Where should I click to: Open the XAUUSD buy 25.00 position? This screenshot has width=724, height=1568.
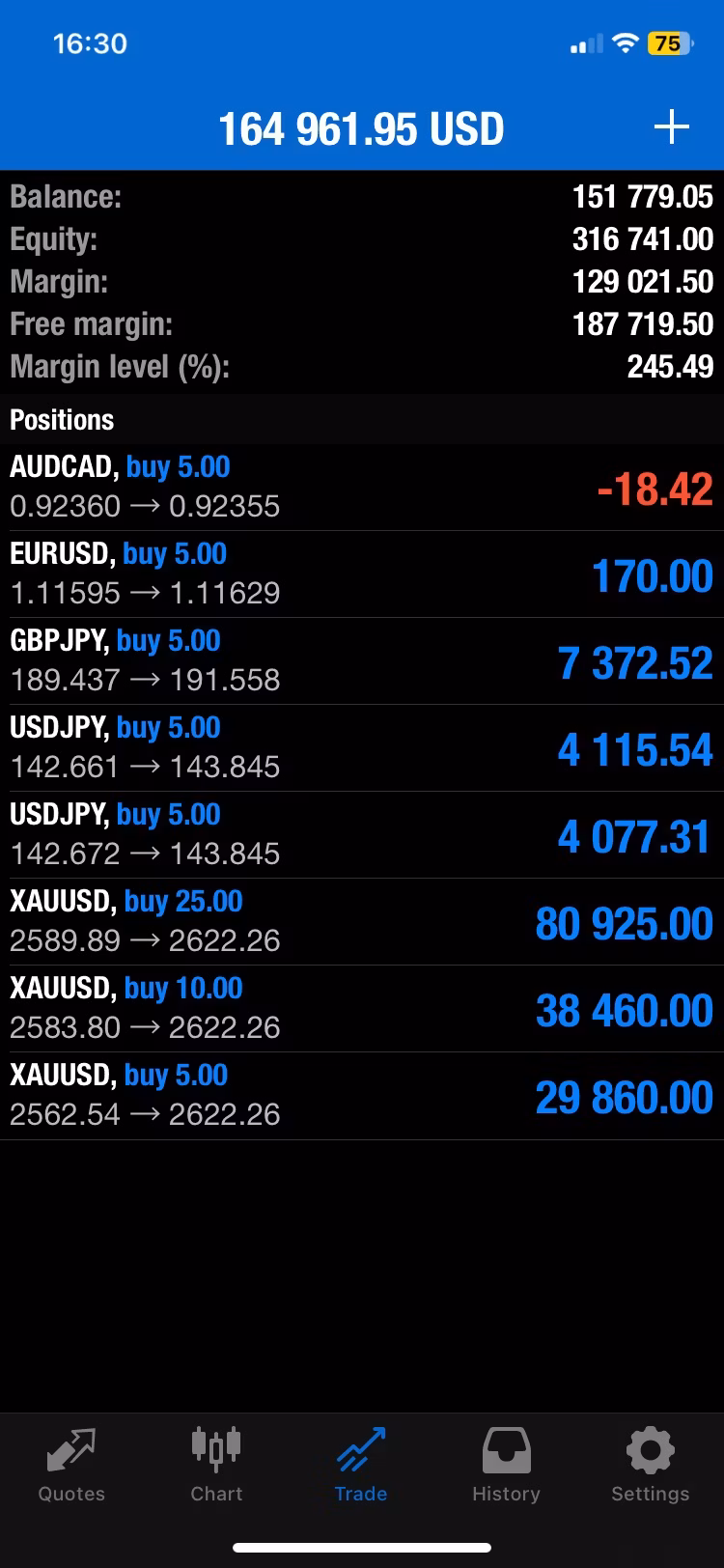362,922
